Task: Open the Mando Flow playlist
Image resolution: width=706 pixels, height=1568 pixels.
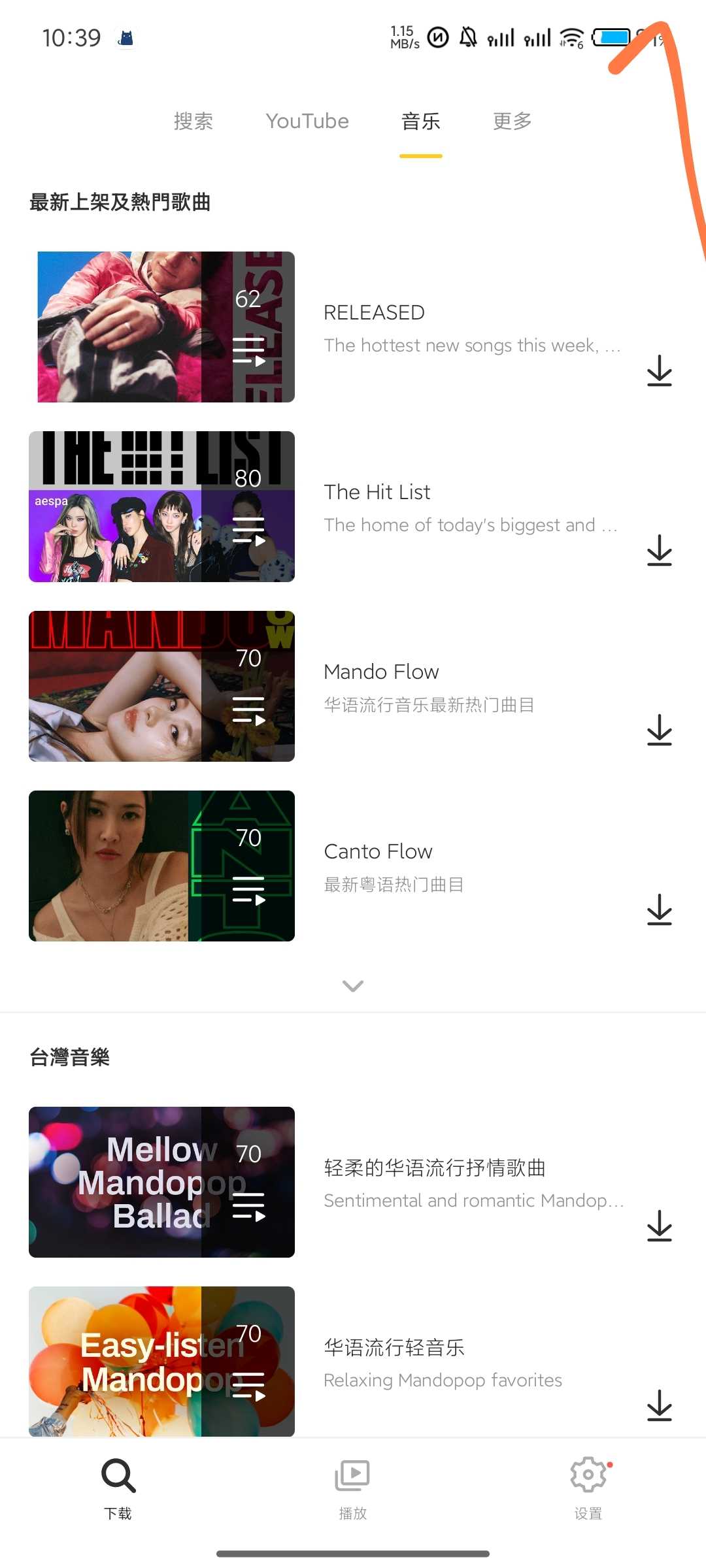Action: point(161,686)
